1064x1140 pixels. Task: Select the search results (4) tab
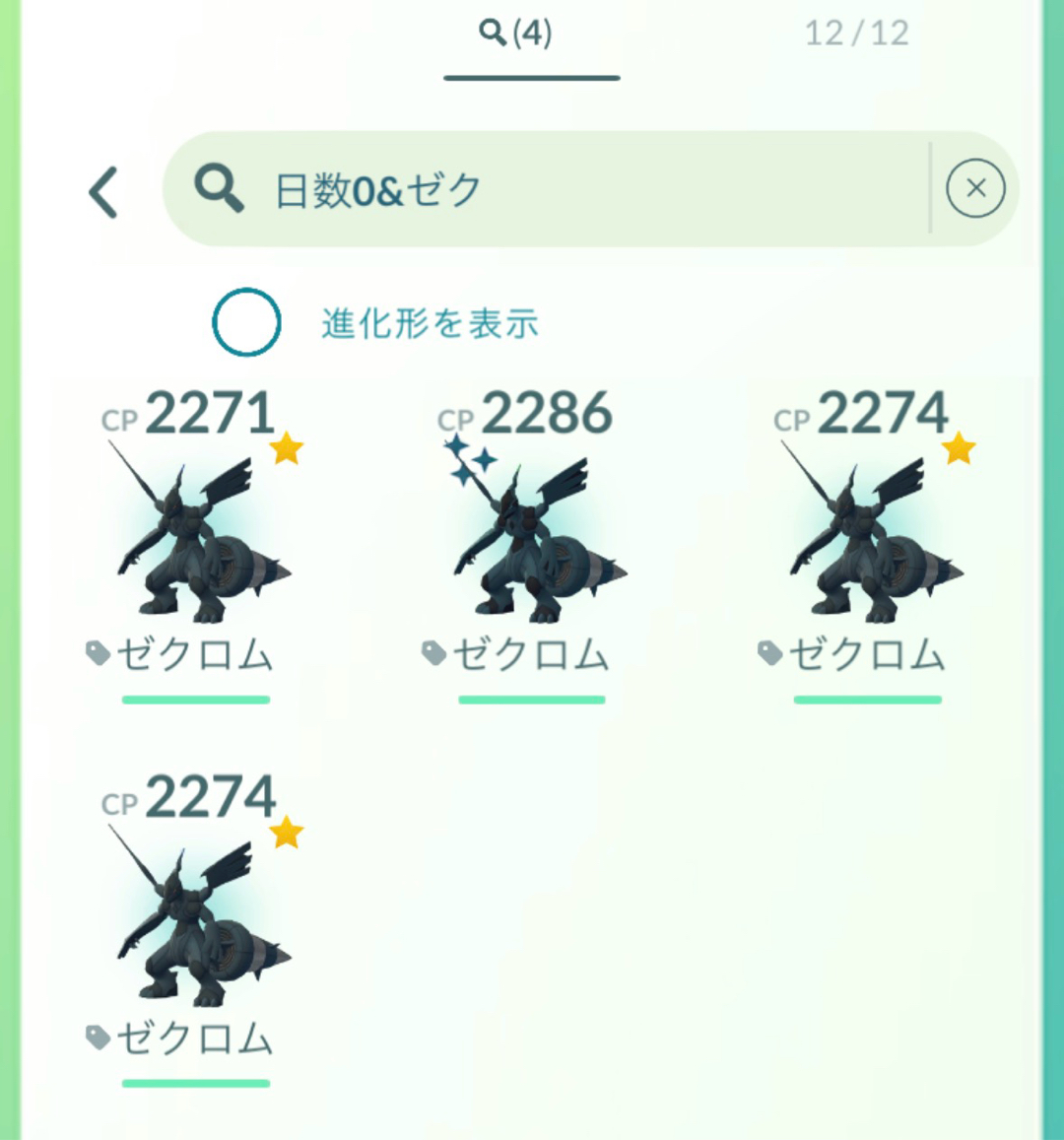515,34
